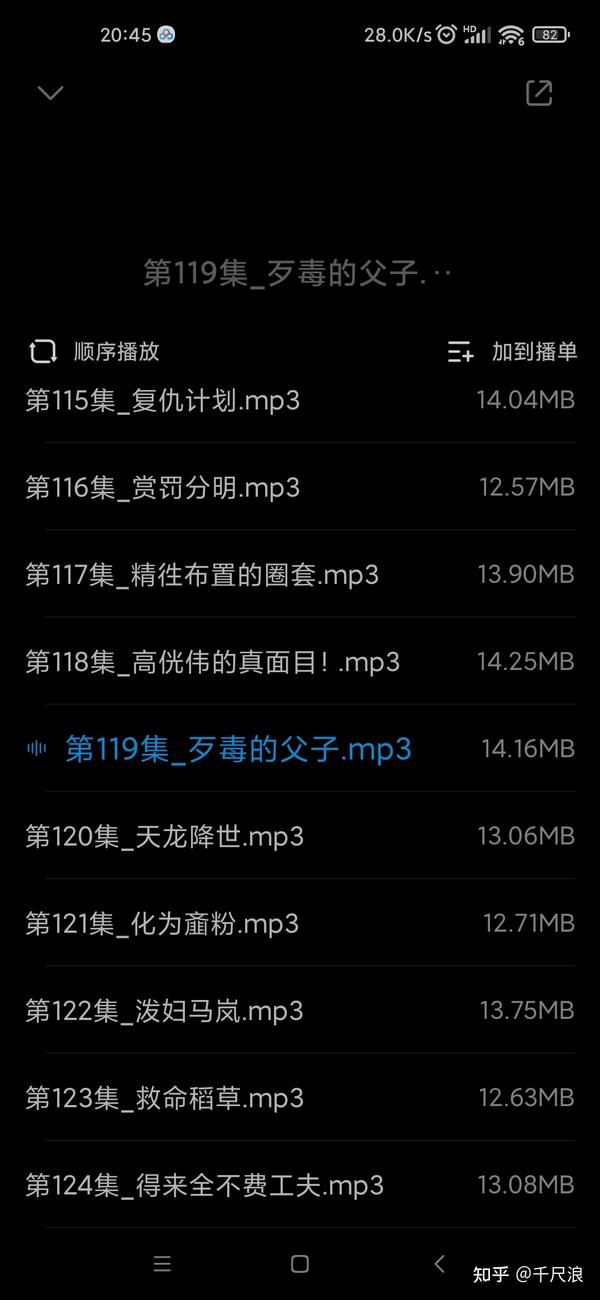Play 第122集_泼妇马岚.mp3
Screen dimensions: 600x1300
click(x=300, y=1010)
